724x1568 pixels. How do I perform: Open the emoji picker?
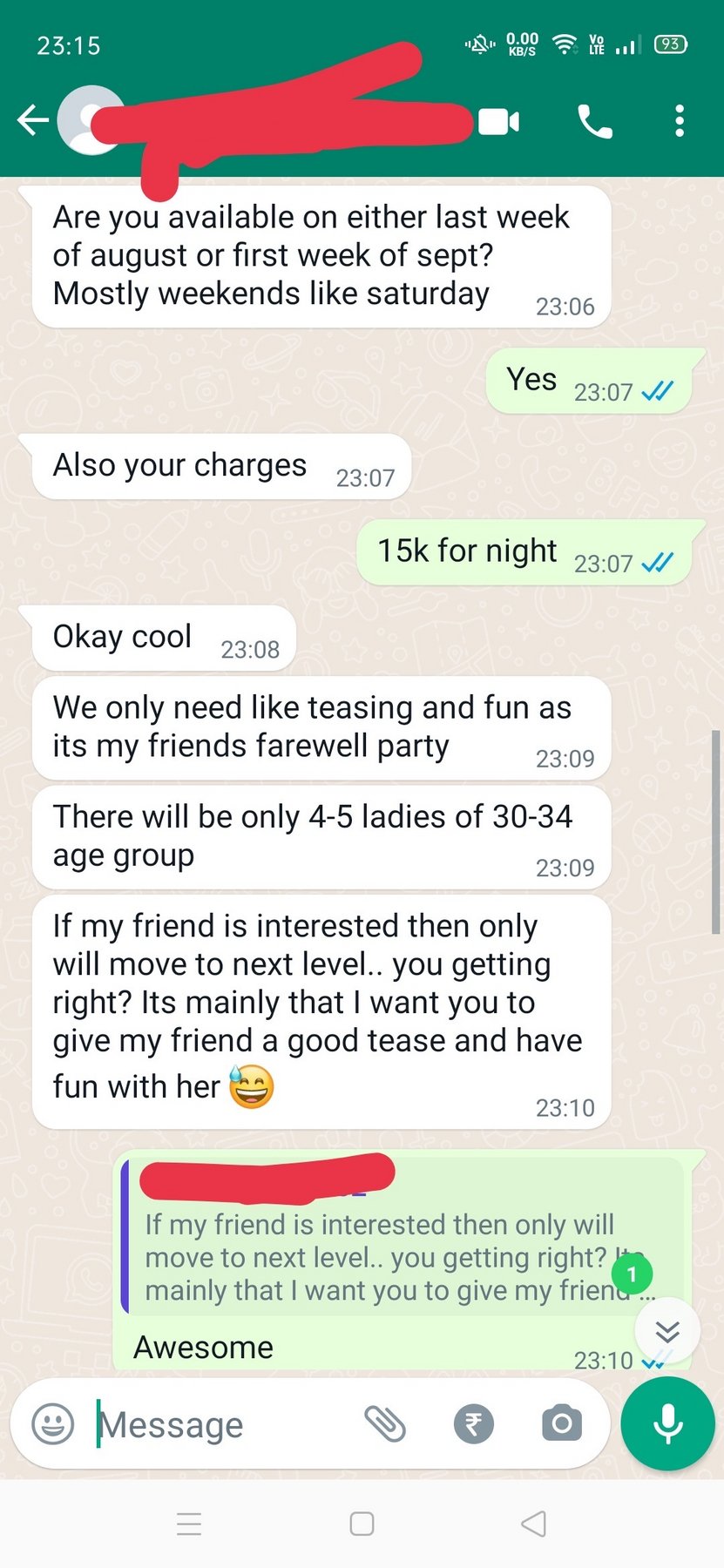pyautogui.click(x=52, y=1424)
